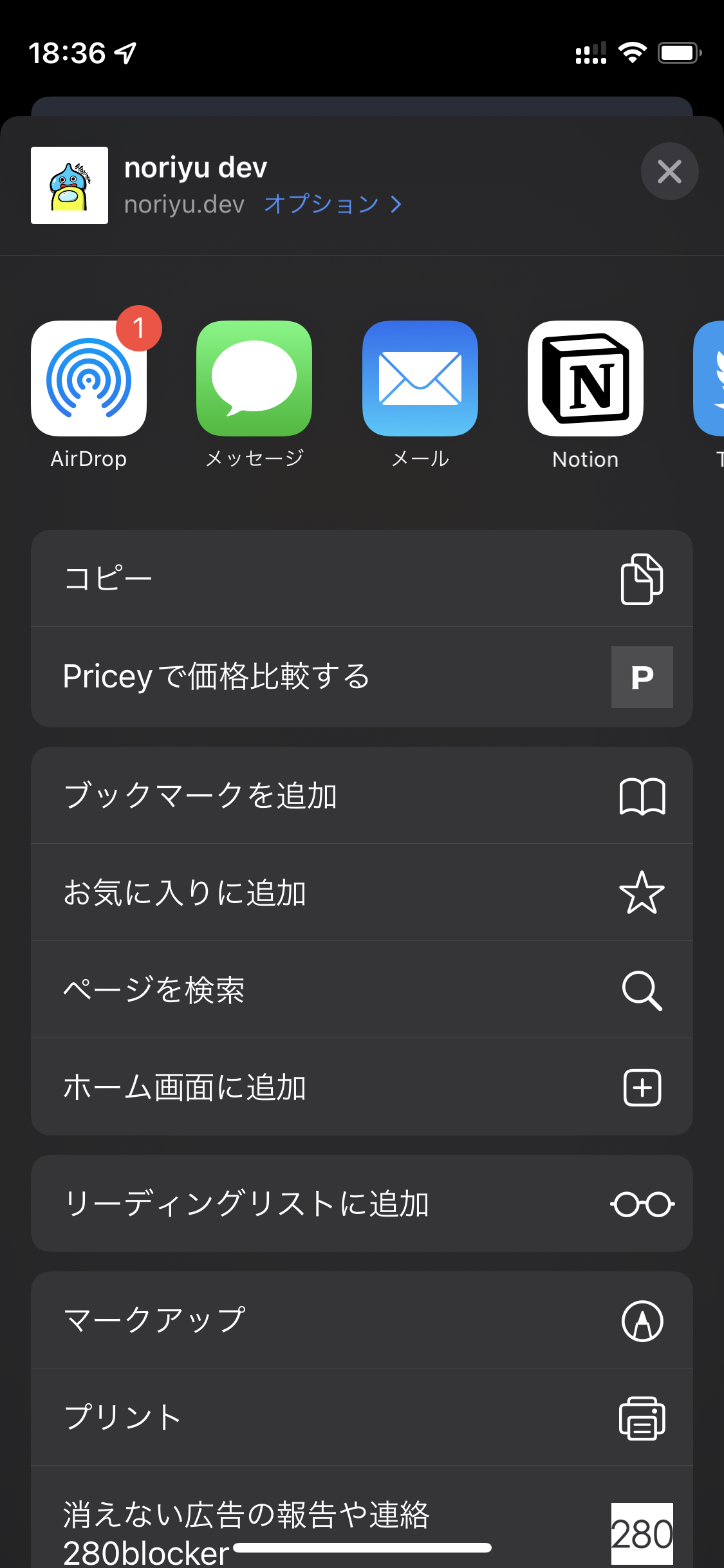This screenshot has width=724, height=1568.
Task: Open ページを検索
Action: (x=362, y=990)
